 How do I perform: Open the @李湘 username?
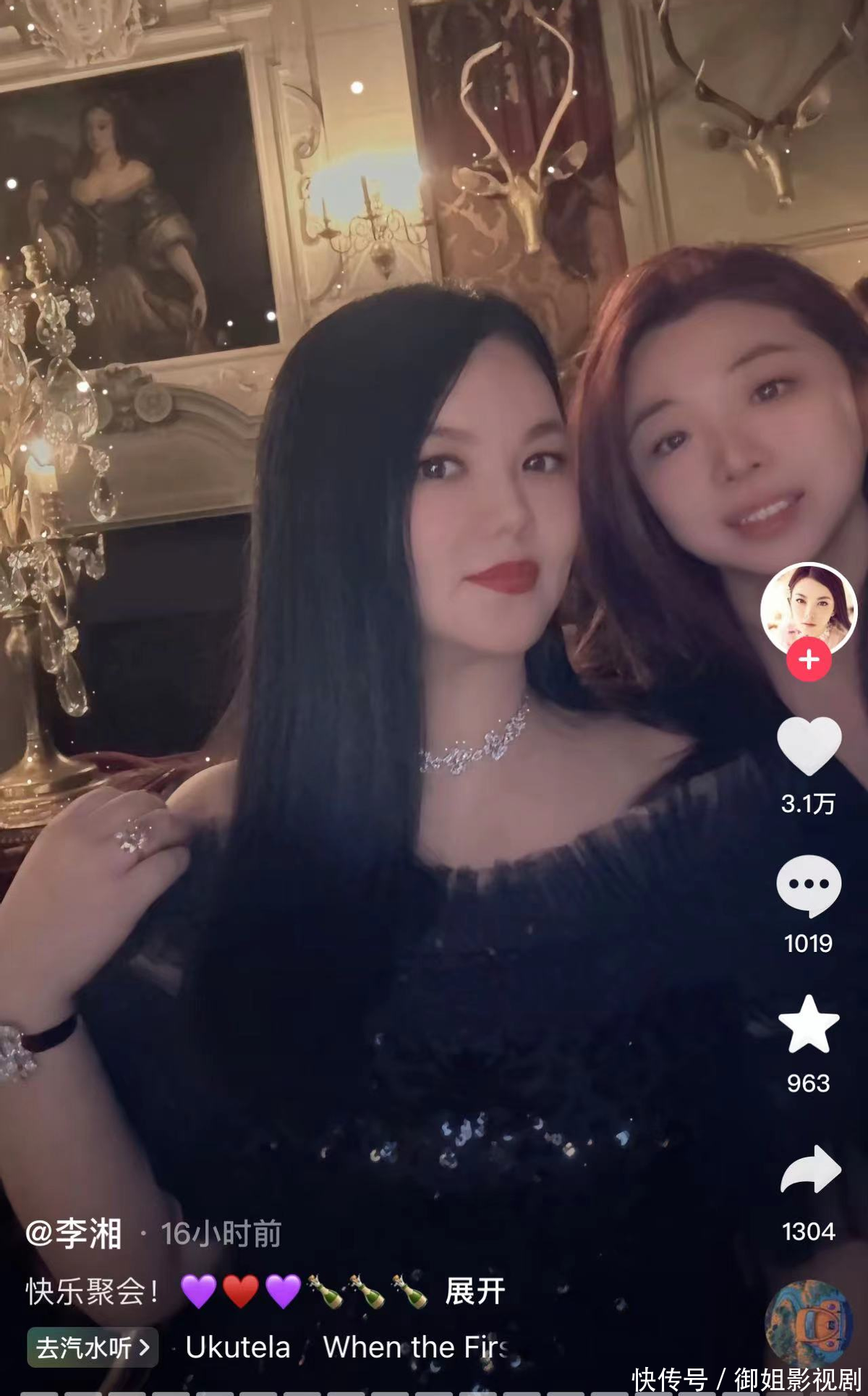(74, 1233)
